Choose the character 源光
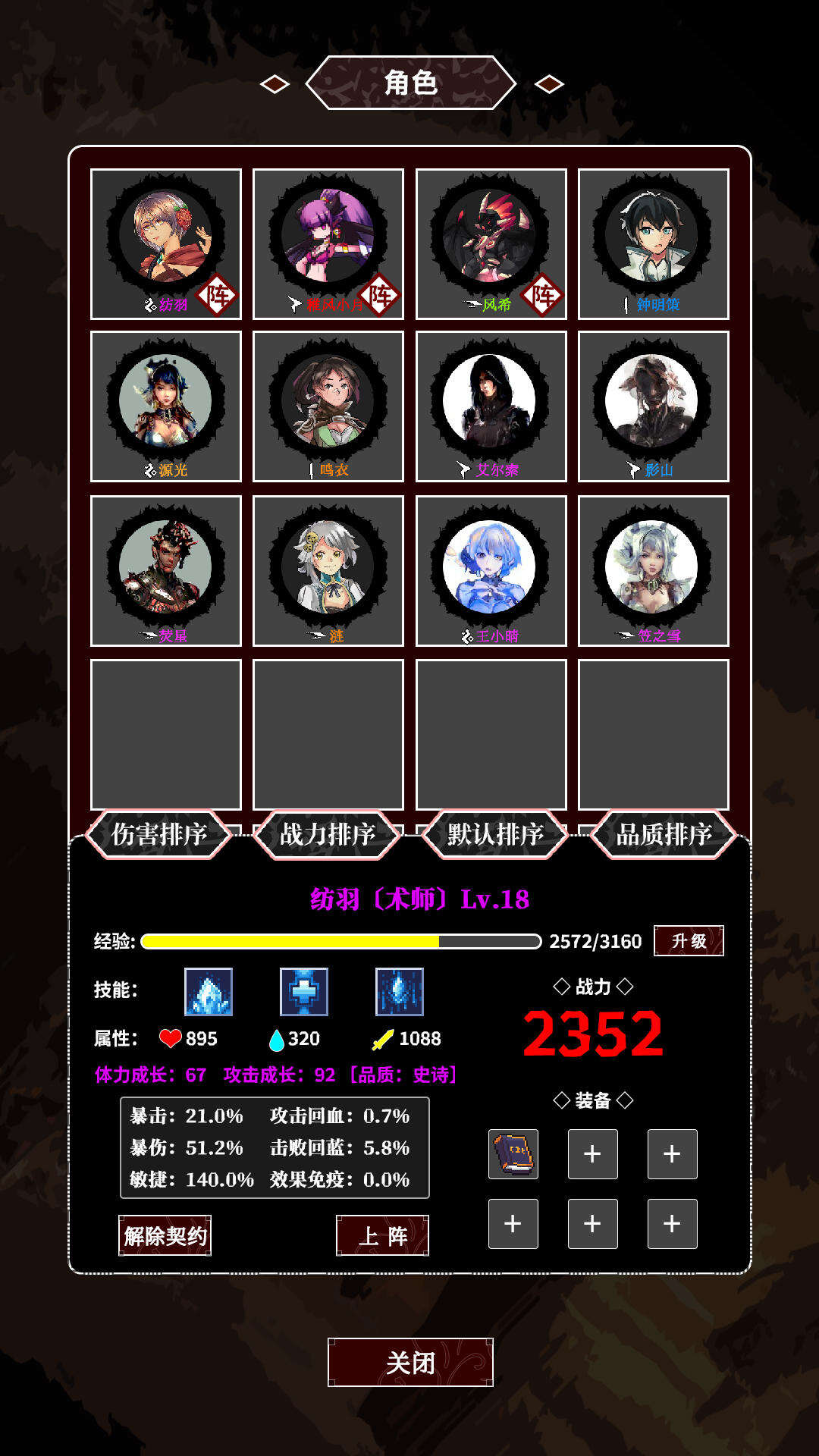Viewport: 819px width, 1456px height. coord(166,406)
